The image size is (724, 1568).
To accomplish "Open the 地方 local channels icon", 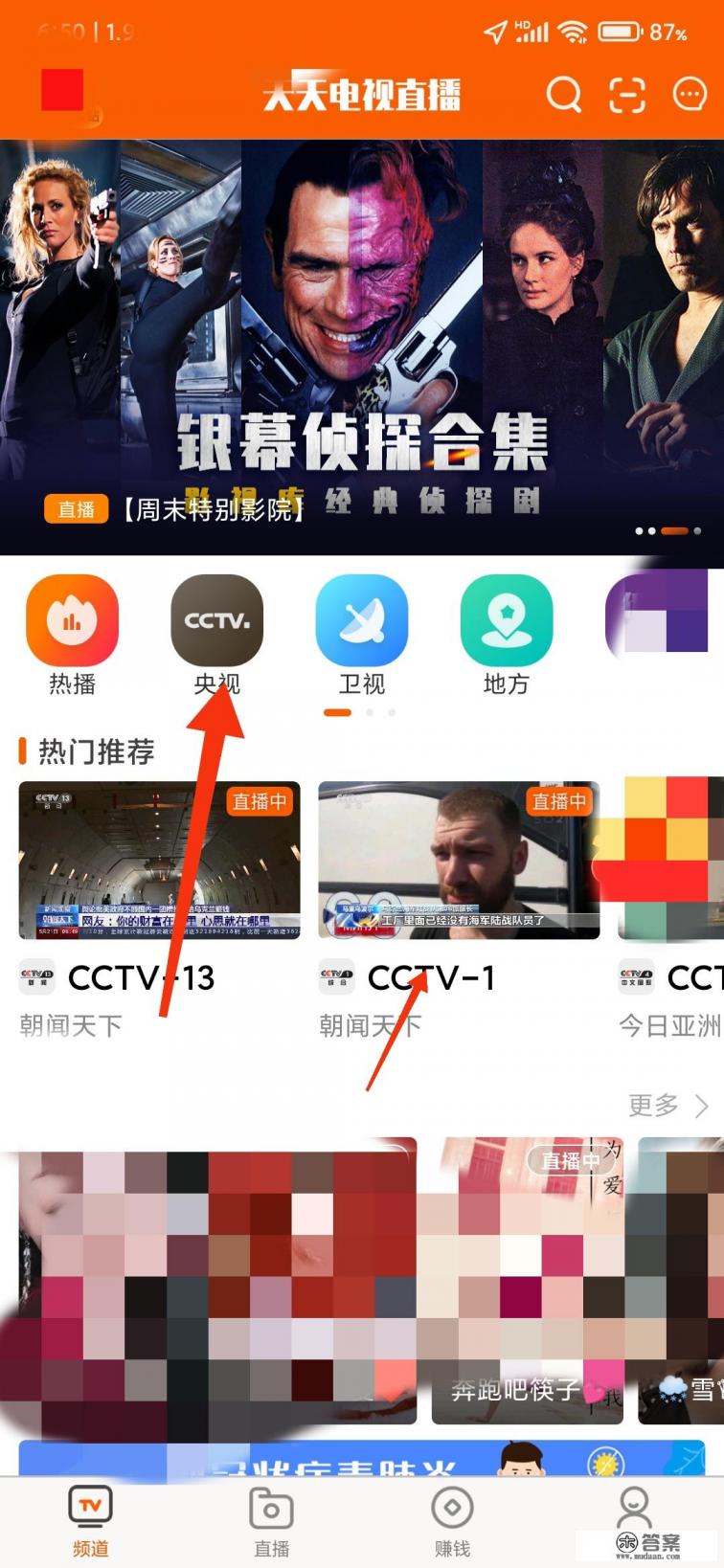I will (507, 619).
